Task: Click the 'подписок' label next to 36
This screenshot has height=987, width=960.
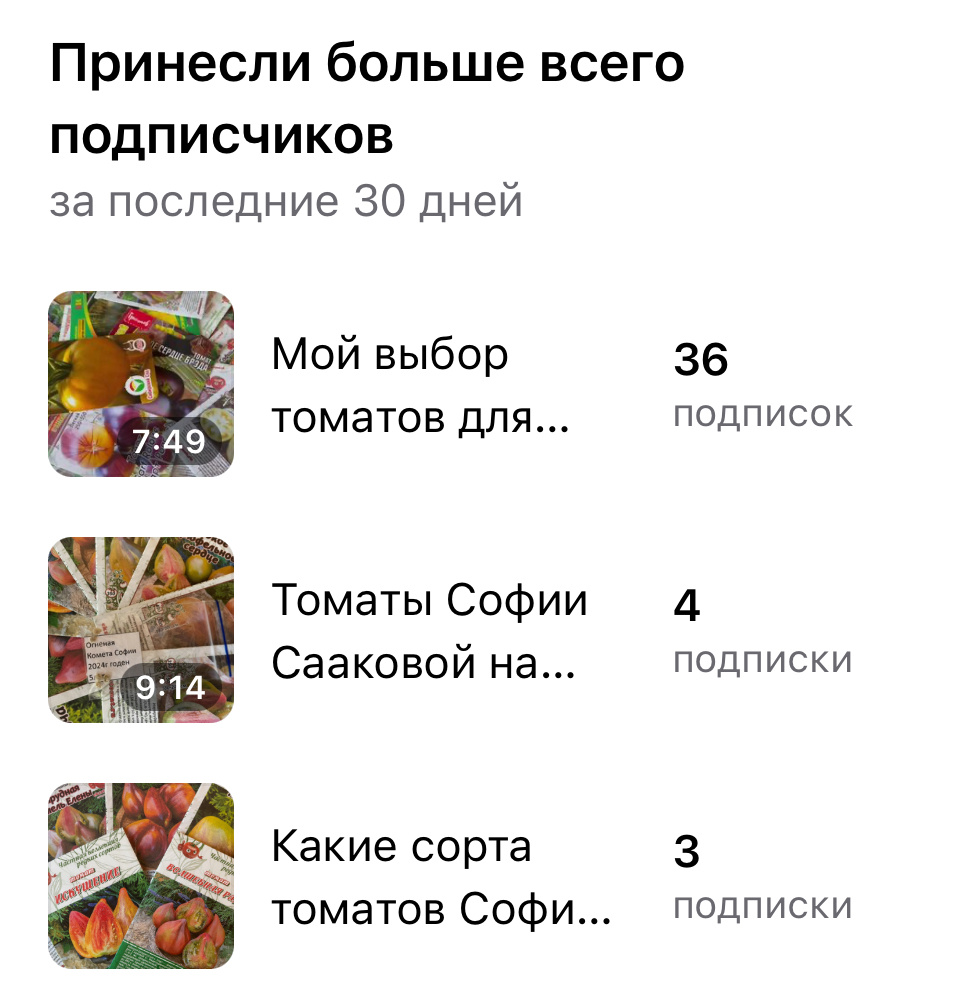Action: [x=767, y=413]
